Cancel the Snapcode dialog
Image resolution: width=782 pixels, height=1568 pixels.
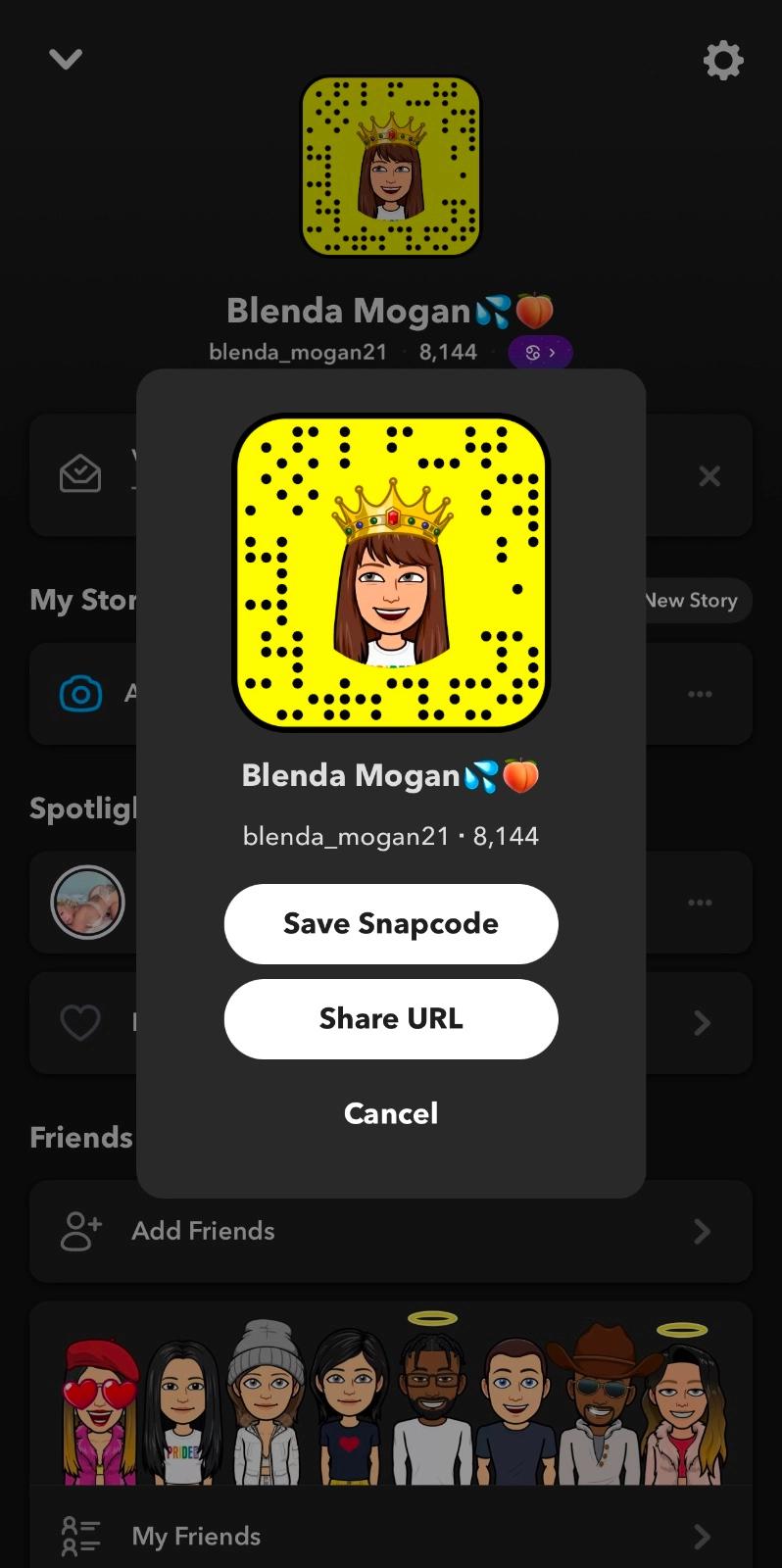pyautogui.click(x=390, y=1113)
